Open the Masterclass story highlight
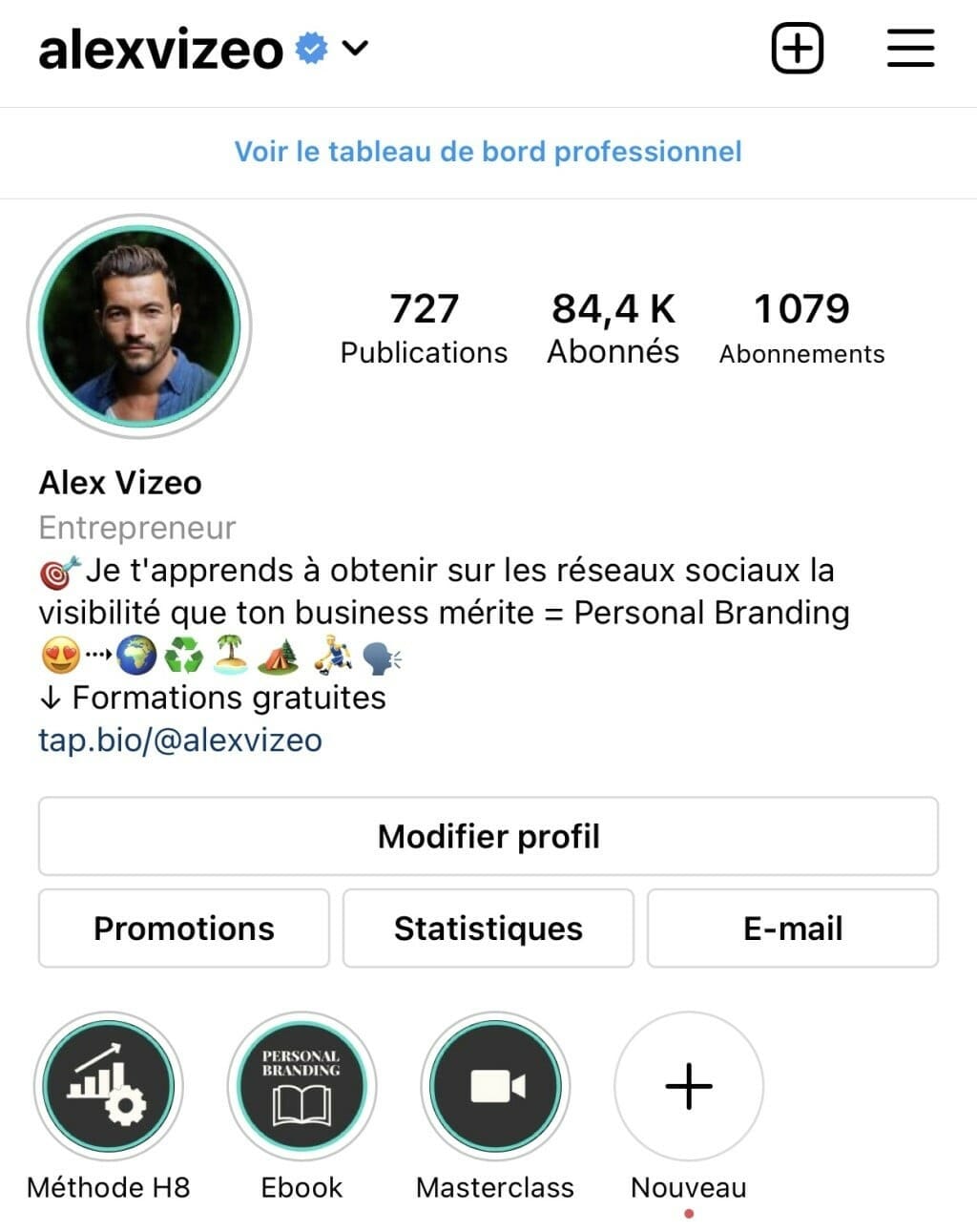 pos(495,1087)
